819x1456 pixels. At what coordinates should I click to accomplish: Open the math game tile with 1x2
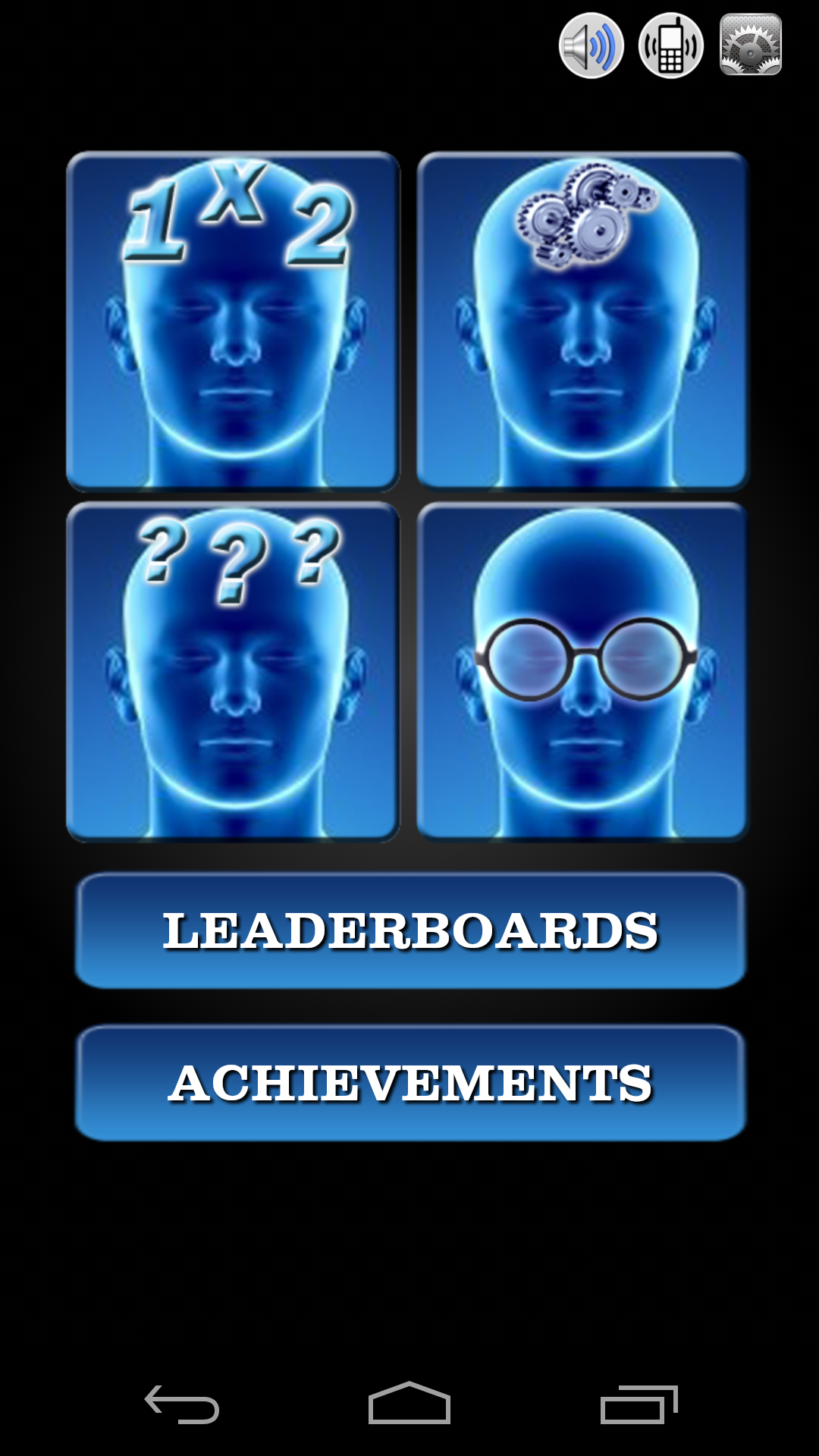click(233, 322)
